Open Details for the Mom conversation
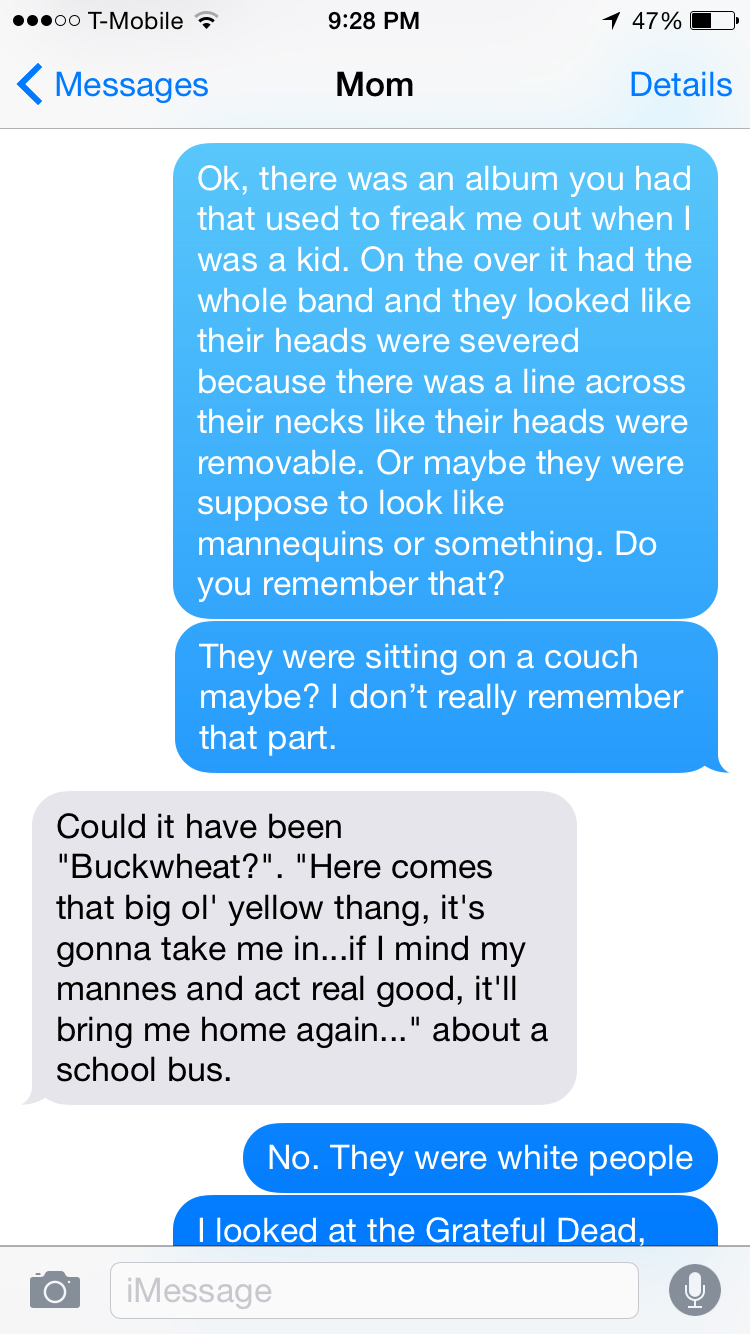Image resolution: width=750 pixels, height=1334 pixels. click(x=681, y=85)
